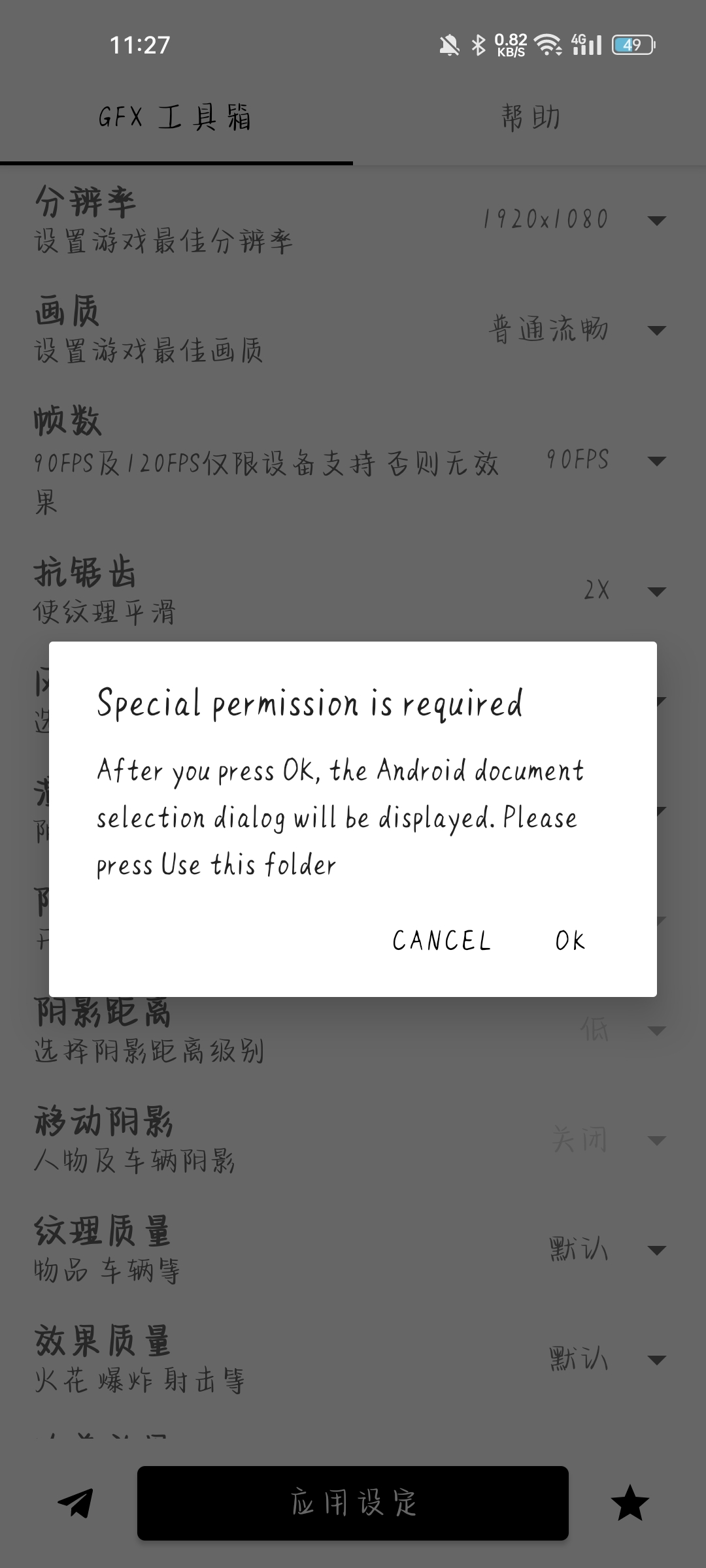Open the 抗锯齿 2X dropdown
This screenshot has height=1568, width=706.
point(622,591)
